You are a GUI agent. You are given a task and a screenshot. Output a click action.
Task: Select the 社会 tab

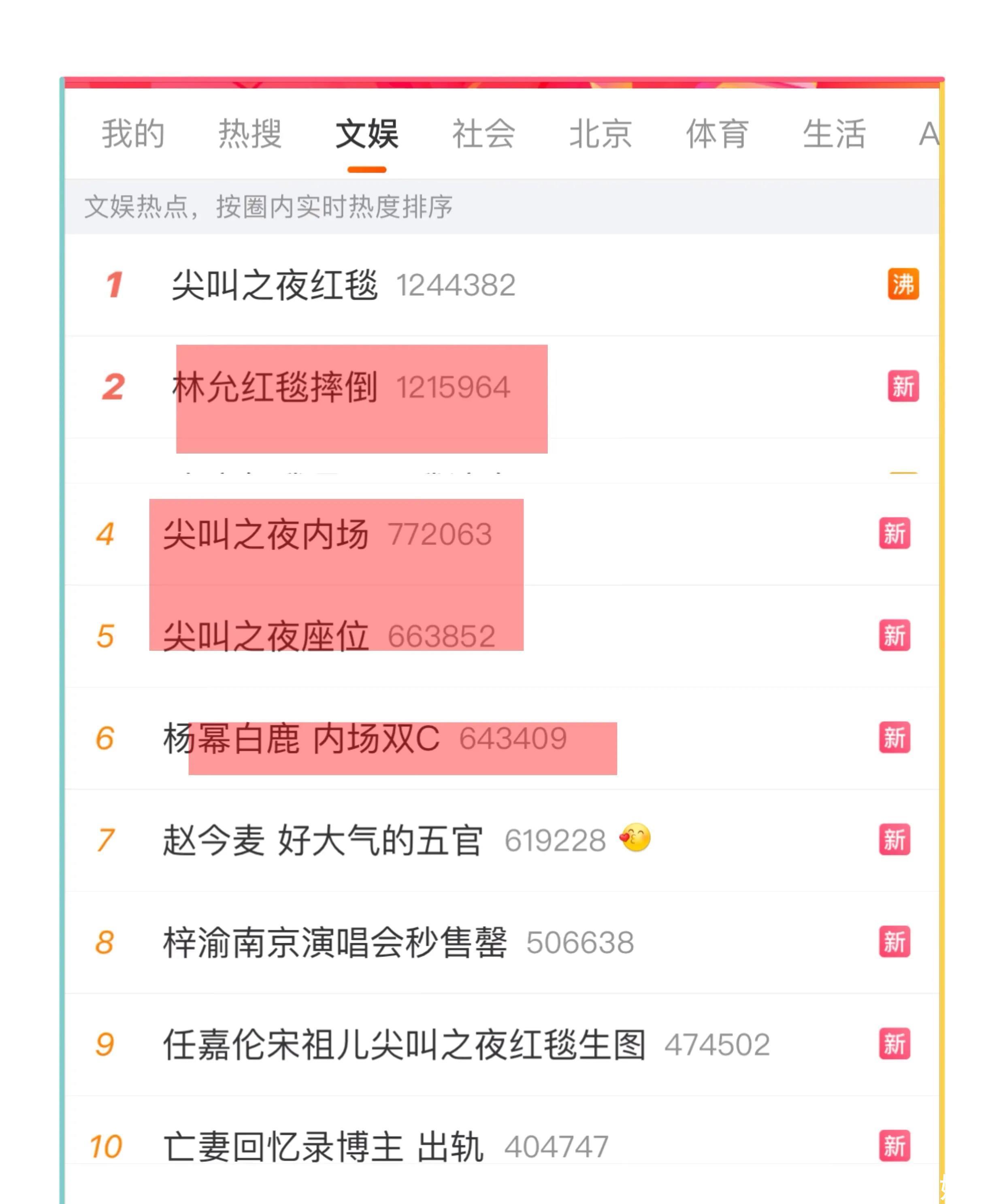click(x=483, y=134)
